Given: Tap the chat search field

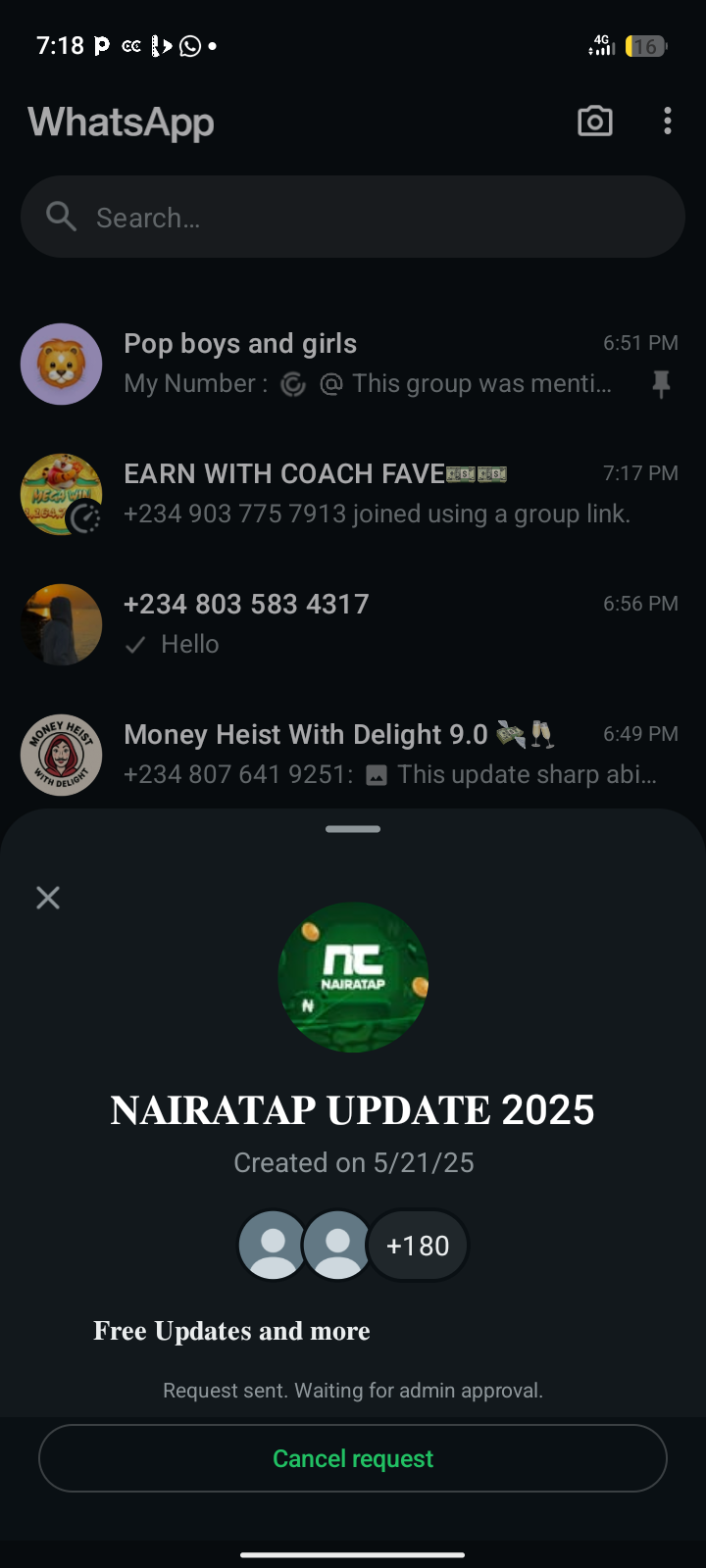Looking at the screenshot, I should 353,218.
